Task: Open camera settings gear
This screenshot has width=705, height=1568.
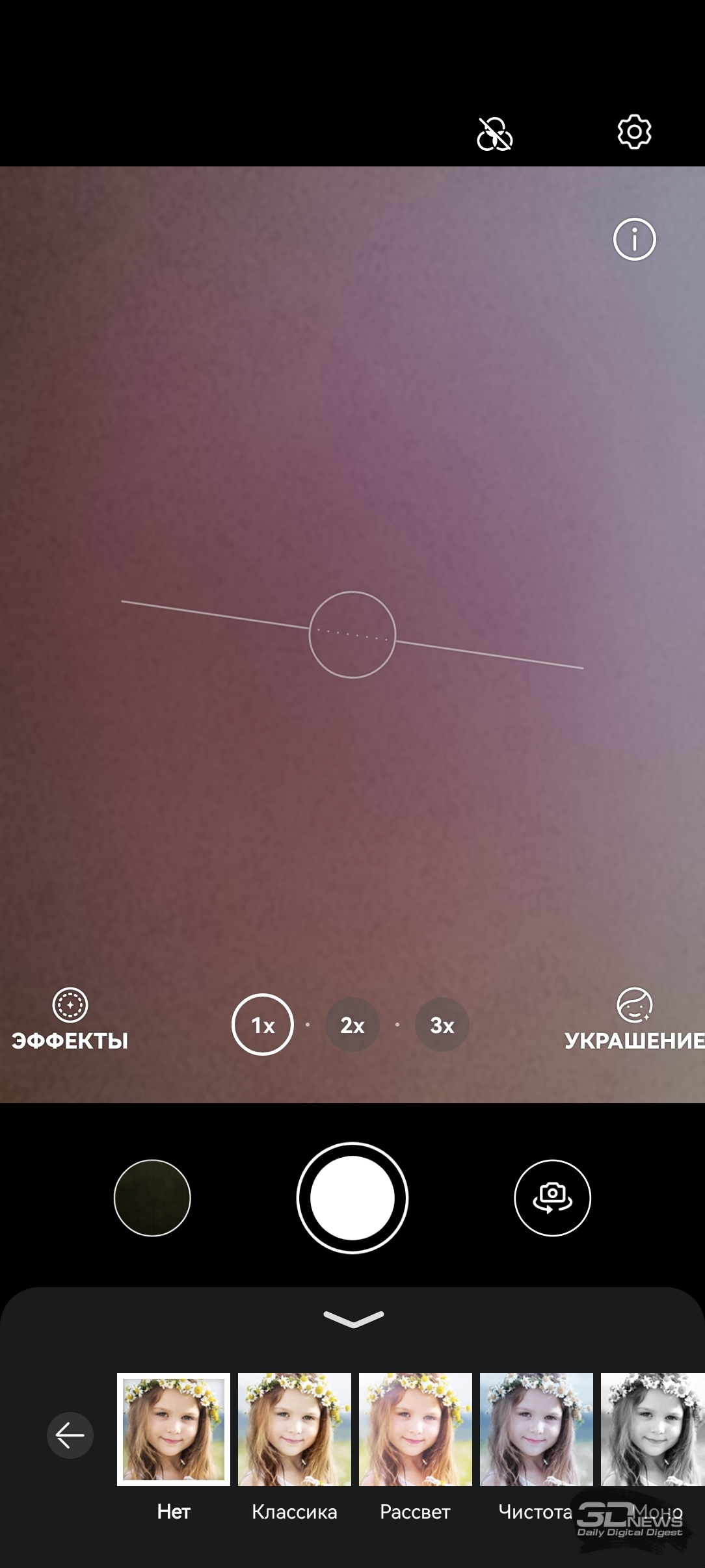Action: [x=634, y=133]
